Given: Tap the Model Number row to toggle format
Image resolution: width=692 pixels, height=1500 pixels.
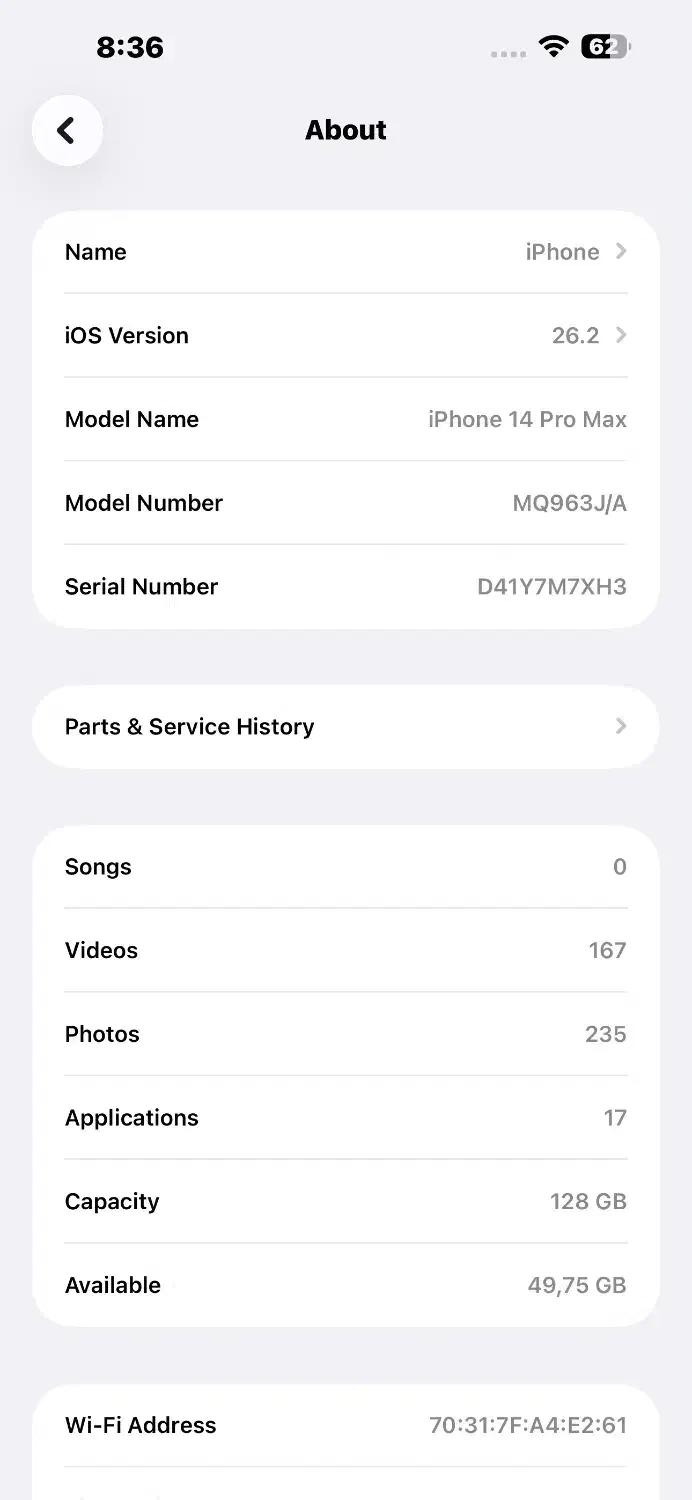Looking at the screenshot, I should pos(345,503).
